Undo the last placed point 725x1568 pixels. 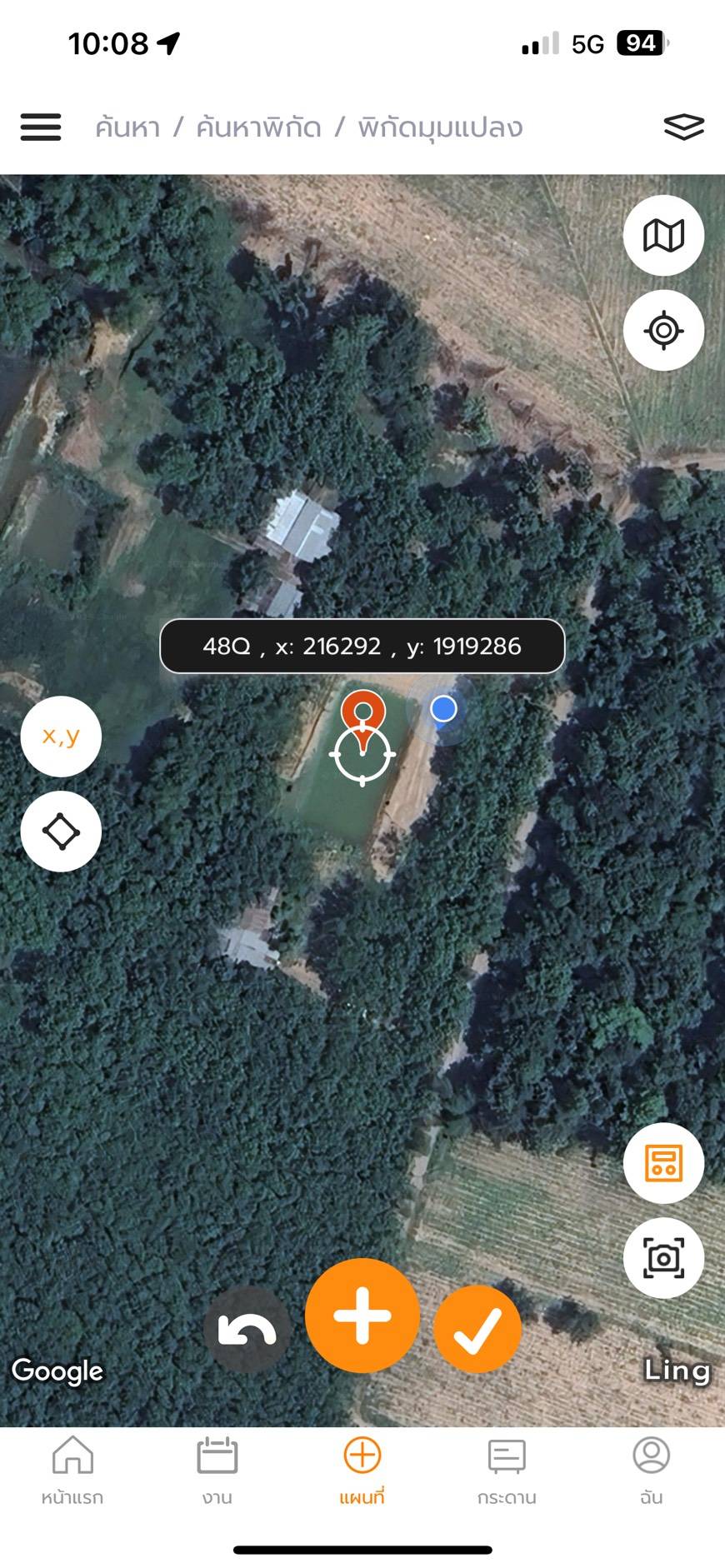(x=247, y=1331)
